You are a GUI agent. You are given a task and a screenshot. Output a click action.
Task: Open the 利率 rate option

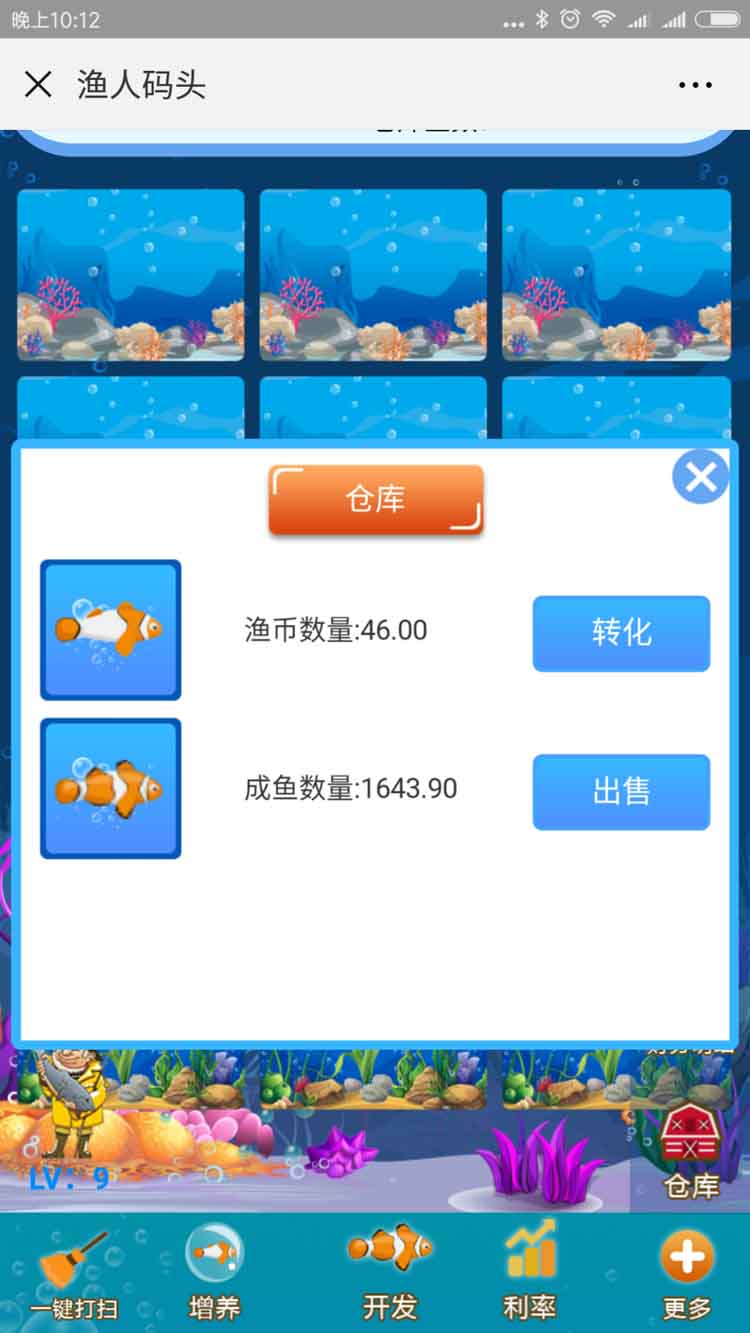click(530, 1273)
